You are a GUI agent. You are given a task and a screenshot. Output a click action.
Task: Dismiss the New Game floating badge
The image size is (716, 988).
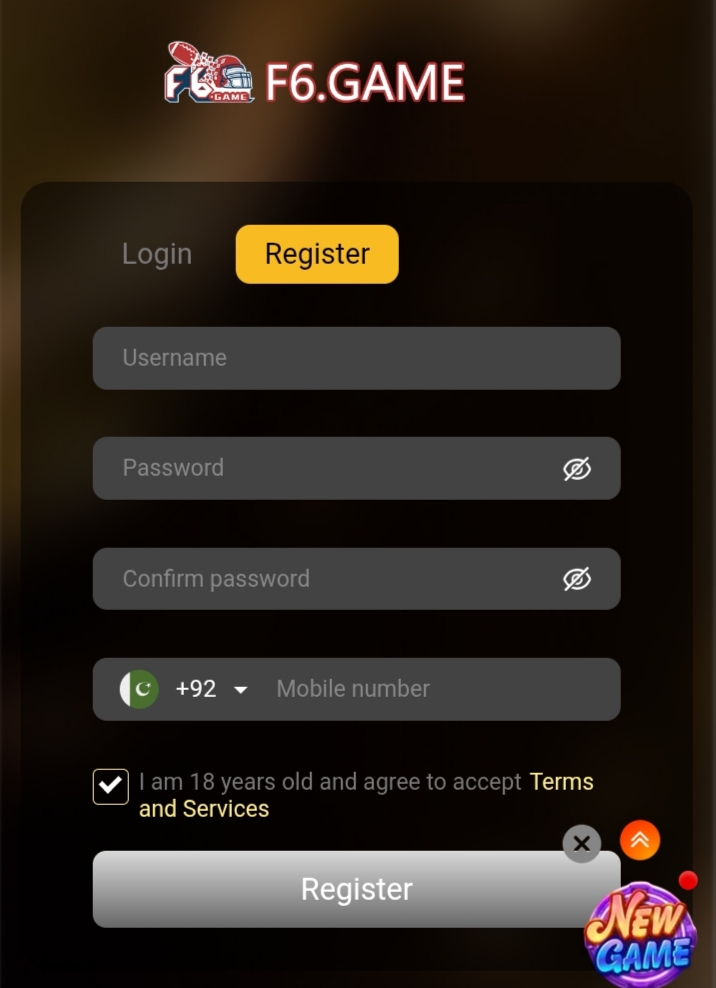[x=582, y=843]
